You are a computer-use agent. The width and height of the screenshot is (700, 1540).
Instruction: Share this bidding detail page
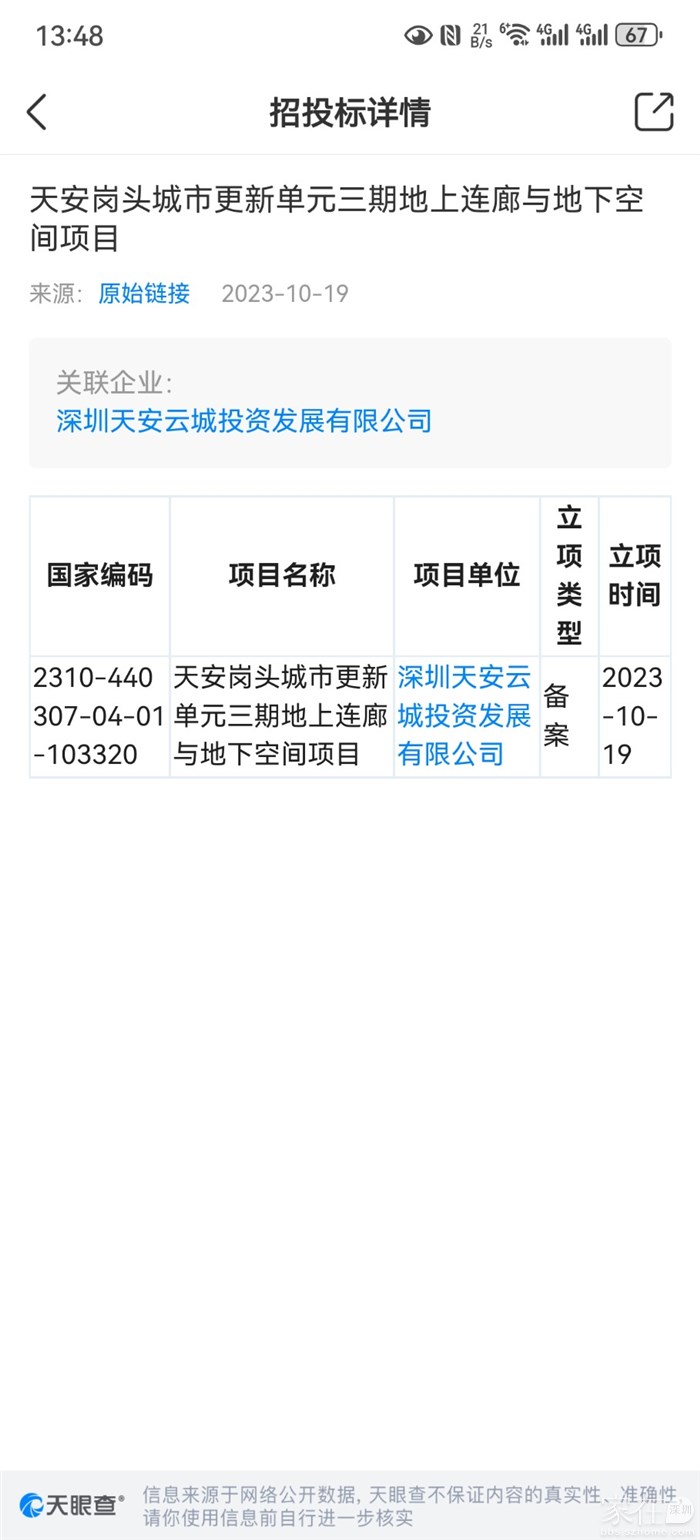click(x=654, y=112)
